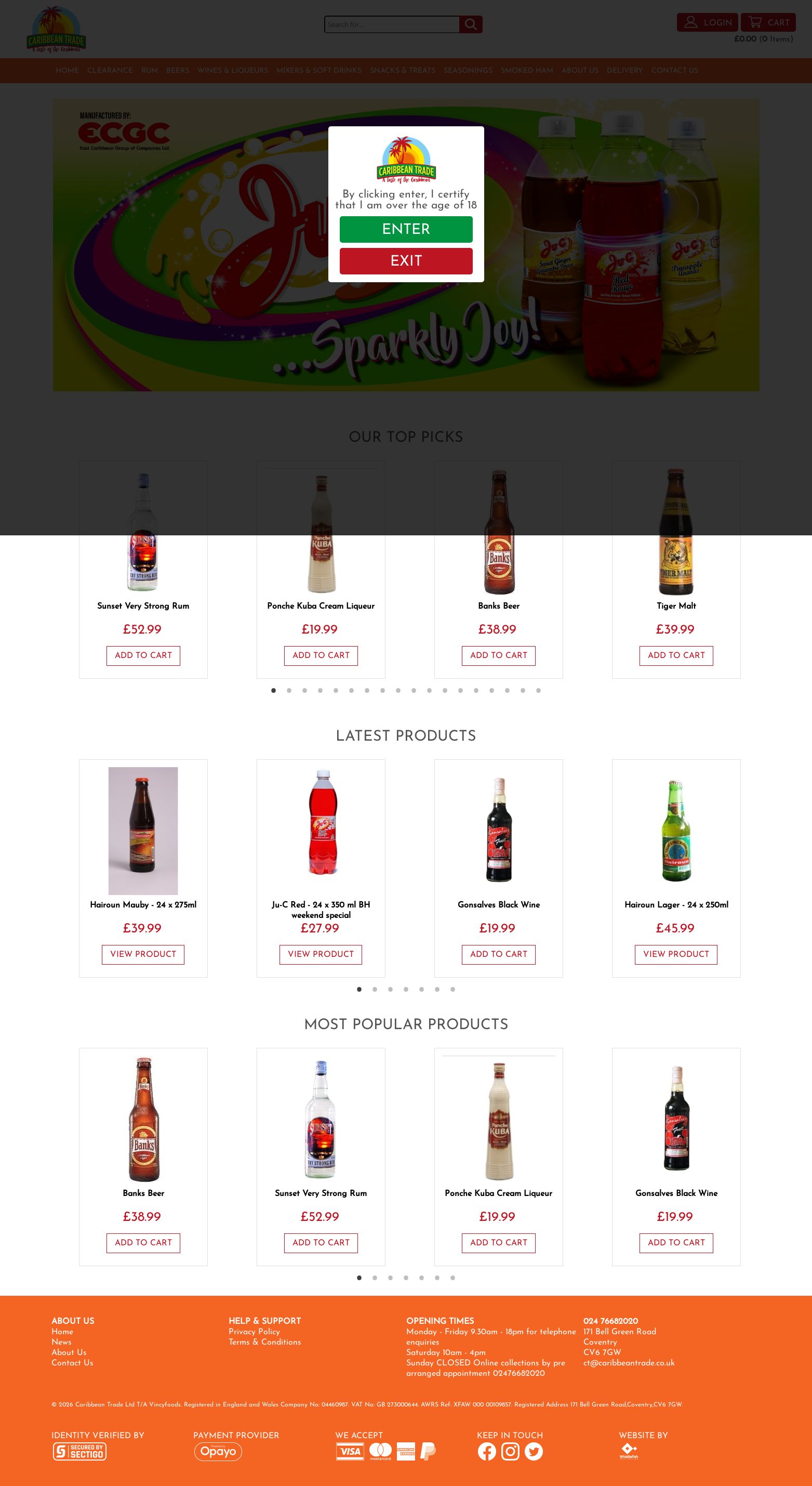Add top pick Banks Beer to cart
The width and height of the screenshot is (812, 1486).
[x=498, y=655]
